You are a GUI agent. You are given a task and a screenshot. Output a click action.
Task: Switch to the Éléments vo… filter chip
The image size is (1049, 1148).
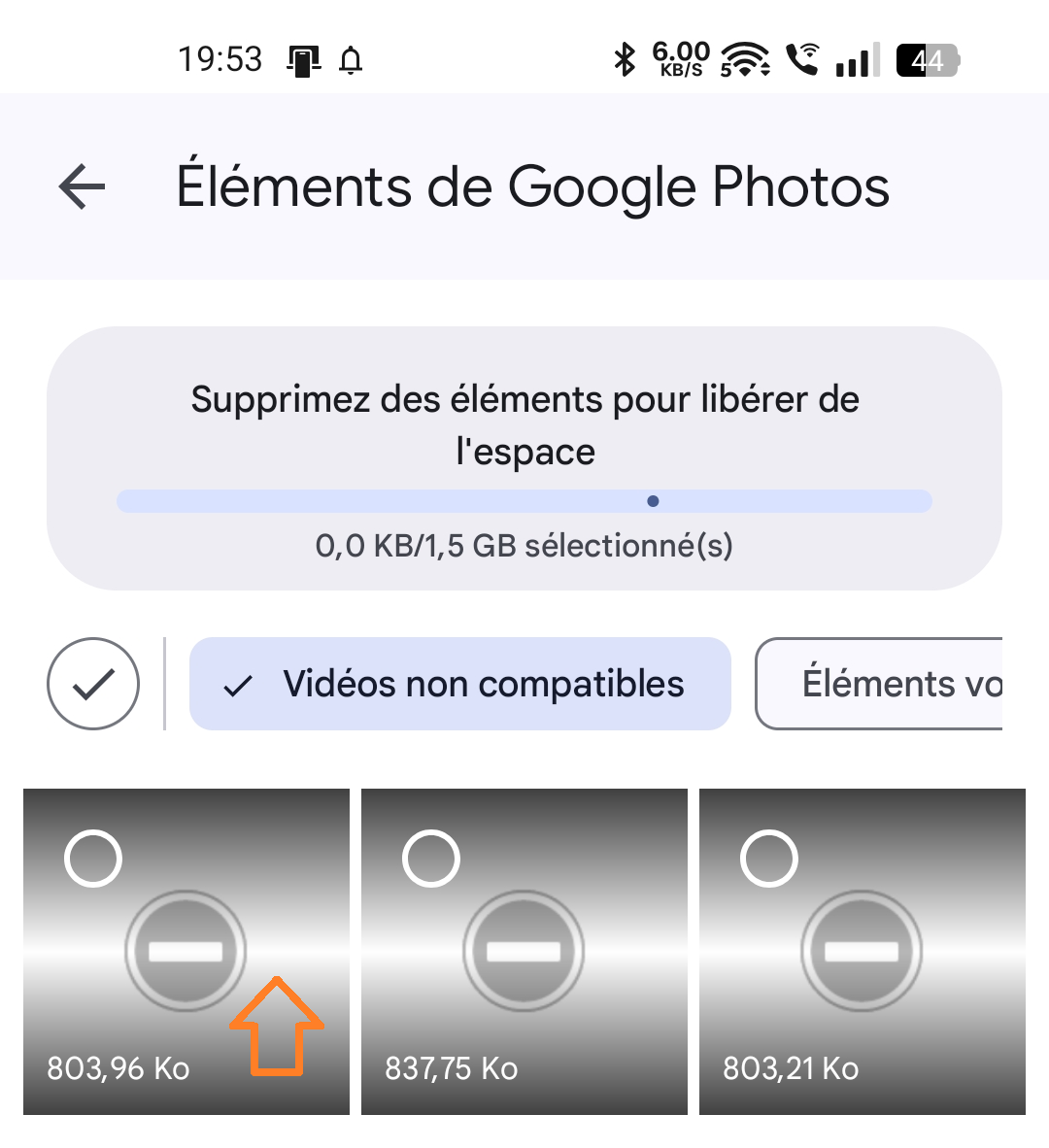click(x=879, y=684)
